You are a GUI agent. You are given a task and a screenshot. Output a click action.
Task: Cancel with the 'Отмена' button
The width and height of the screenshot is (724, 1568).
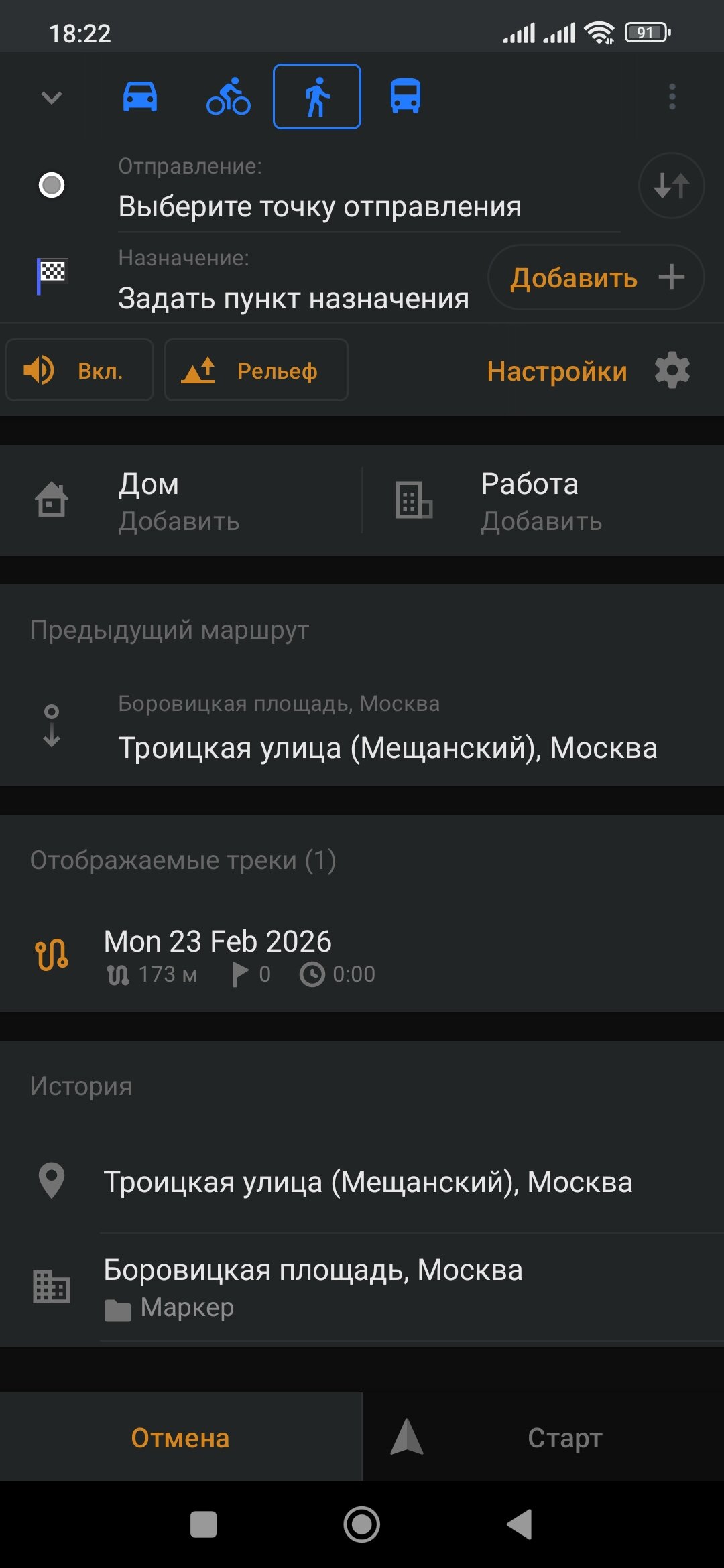180,1438
